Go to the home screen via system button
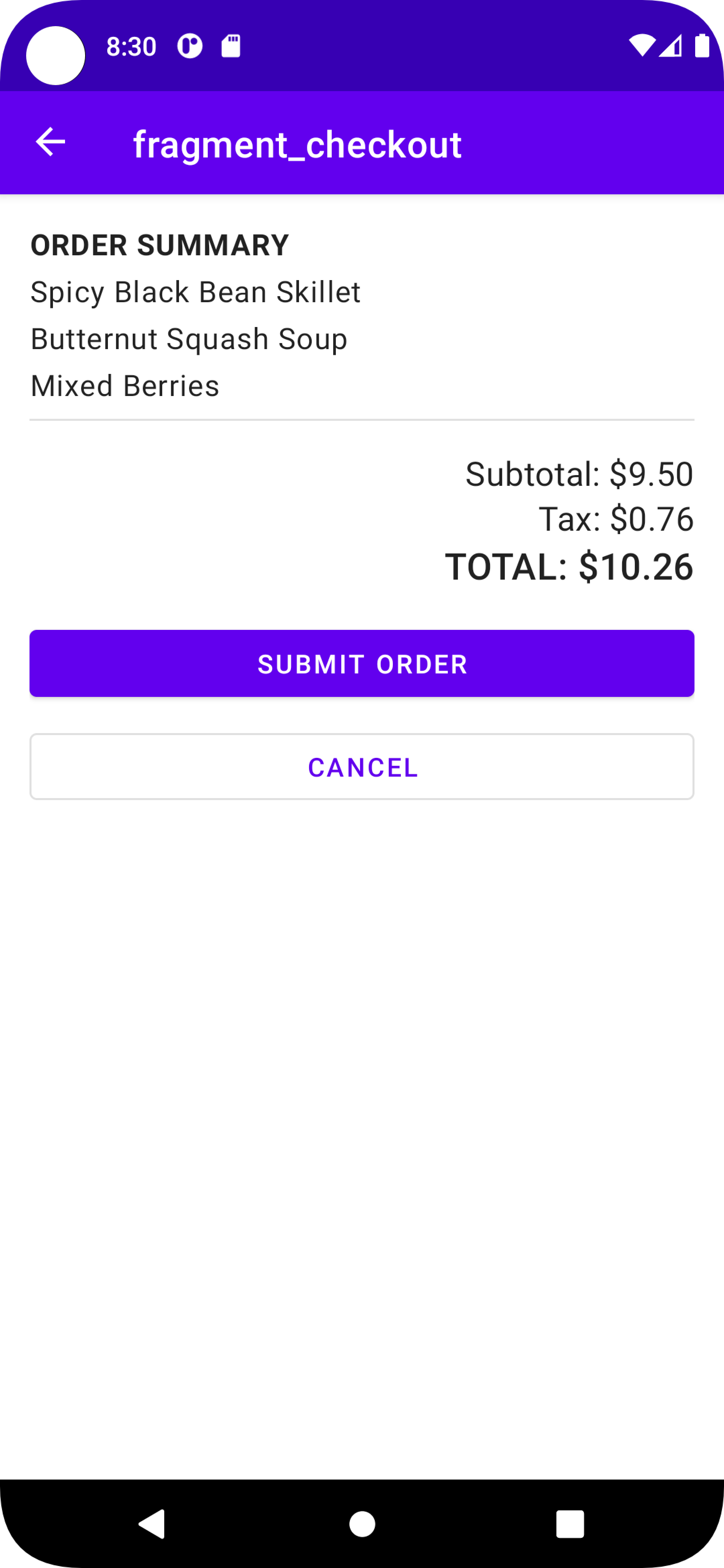 [x=362, y=1523]
